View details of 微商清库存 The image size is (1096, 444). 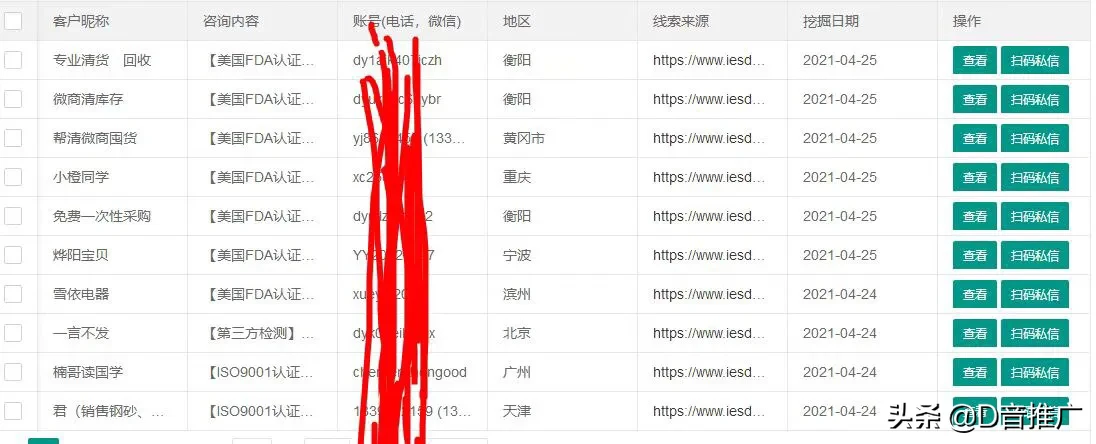point(974,99)
